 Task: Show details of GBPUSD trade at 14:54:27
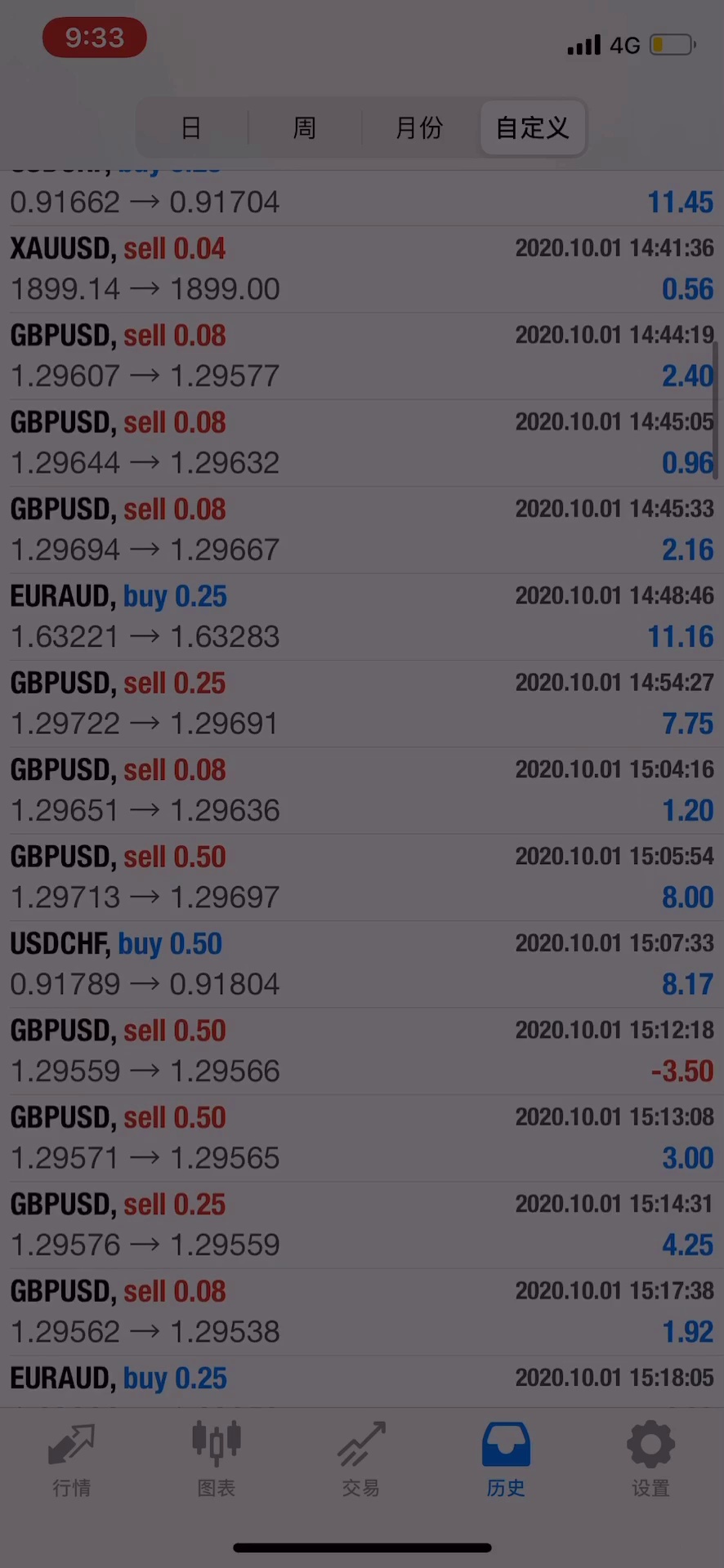click(x=361, y=703)
